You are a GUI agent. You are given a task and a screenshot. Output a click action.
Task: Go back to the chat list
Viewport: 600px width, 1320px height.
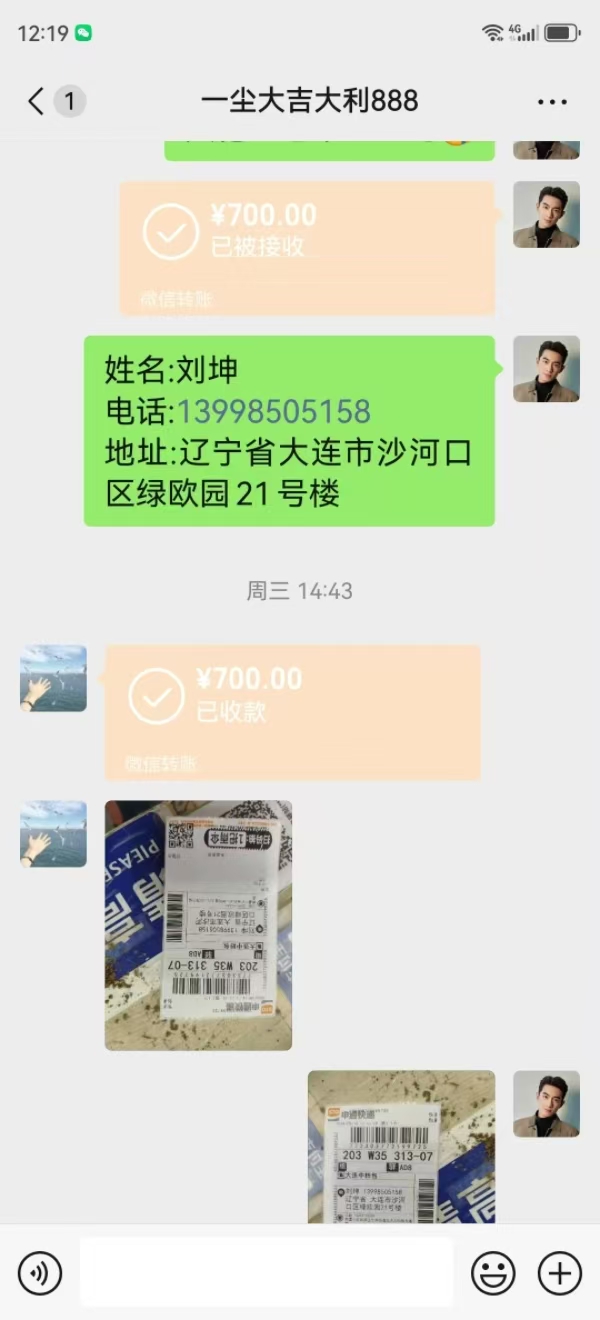(x=37, y=101)
